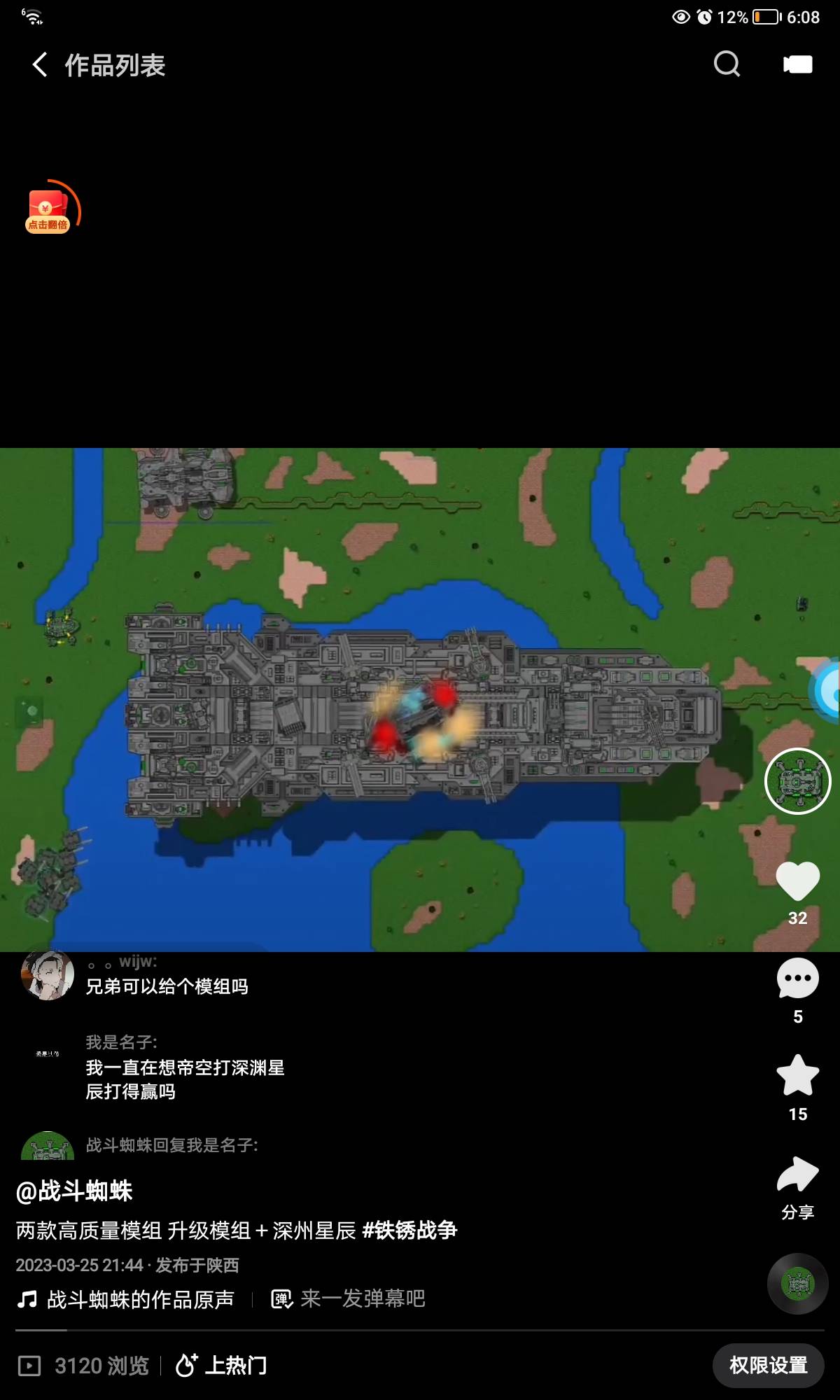This screenshot has height=1400, width=840.
Task: Go back to the 作品列表 list
Action: 41,65
